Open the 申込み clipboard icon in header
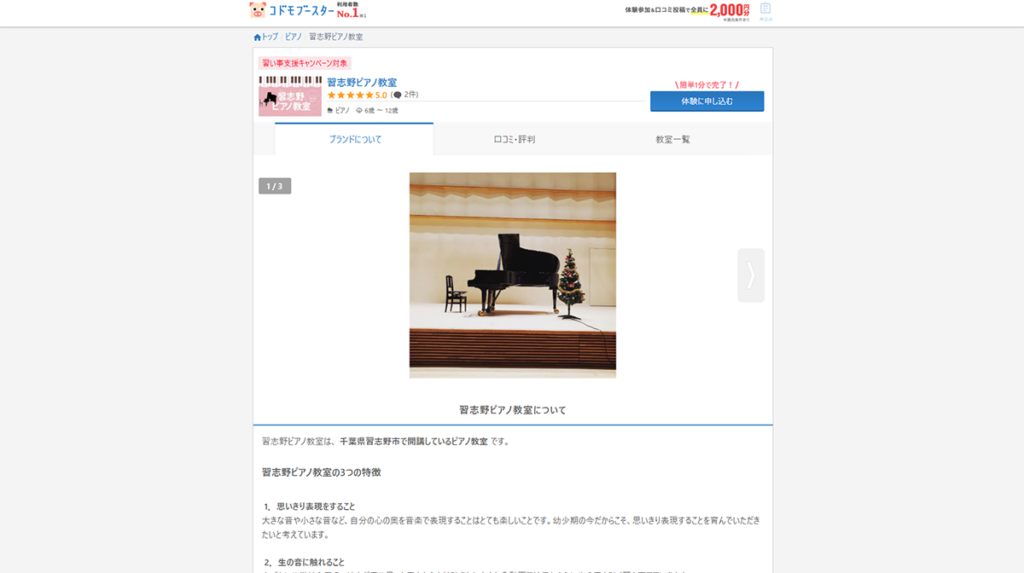 (765, 11)
